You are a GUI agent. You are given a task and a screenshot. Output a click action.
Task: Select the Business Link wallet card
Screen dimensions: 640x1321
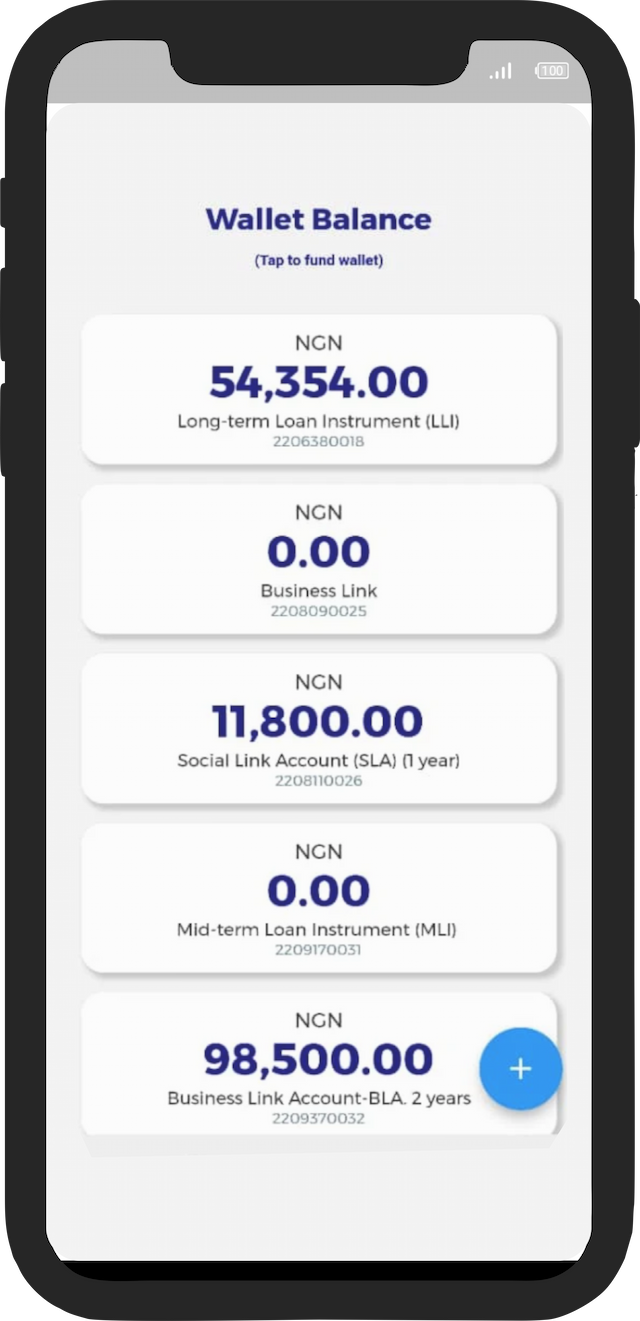318,559
